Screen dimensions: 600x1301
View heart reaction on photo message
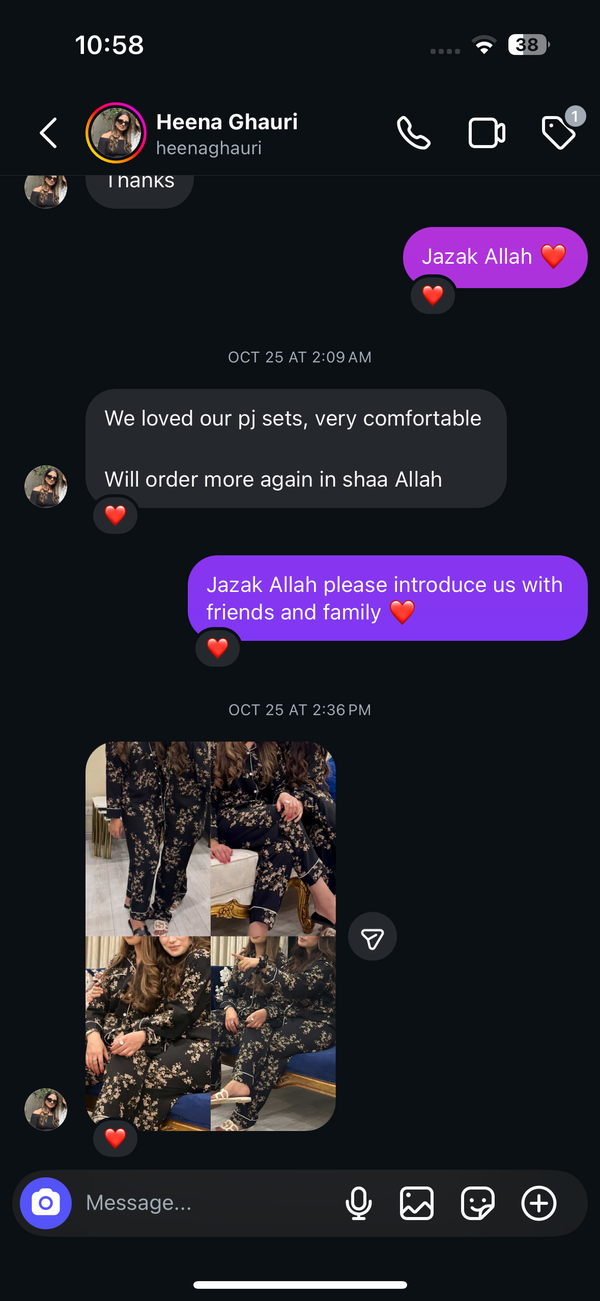point(115,1138)
